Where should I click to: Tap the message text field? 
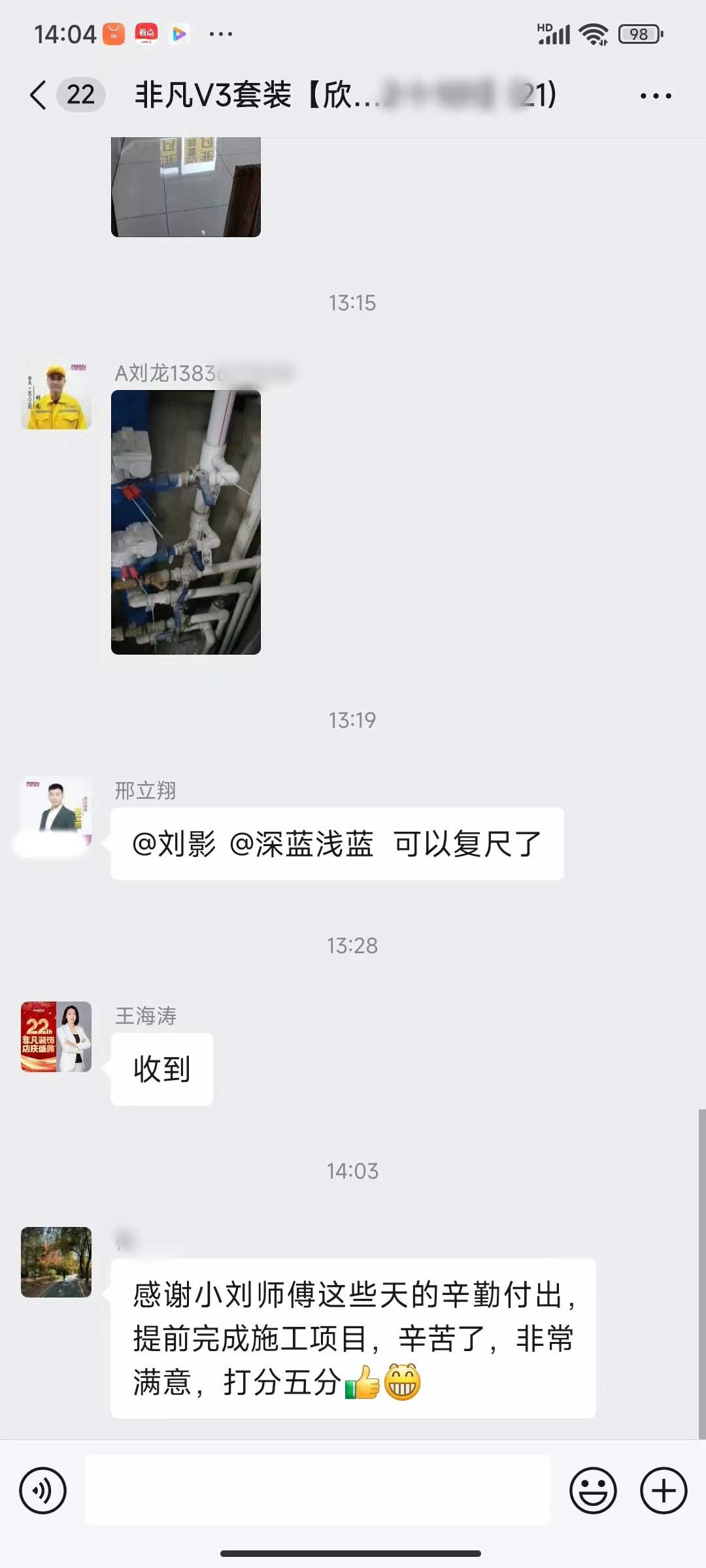coord(318,1491)
